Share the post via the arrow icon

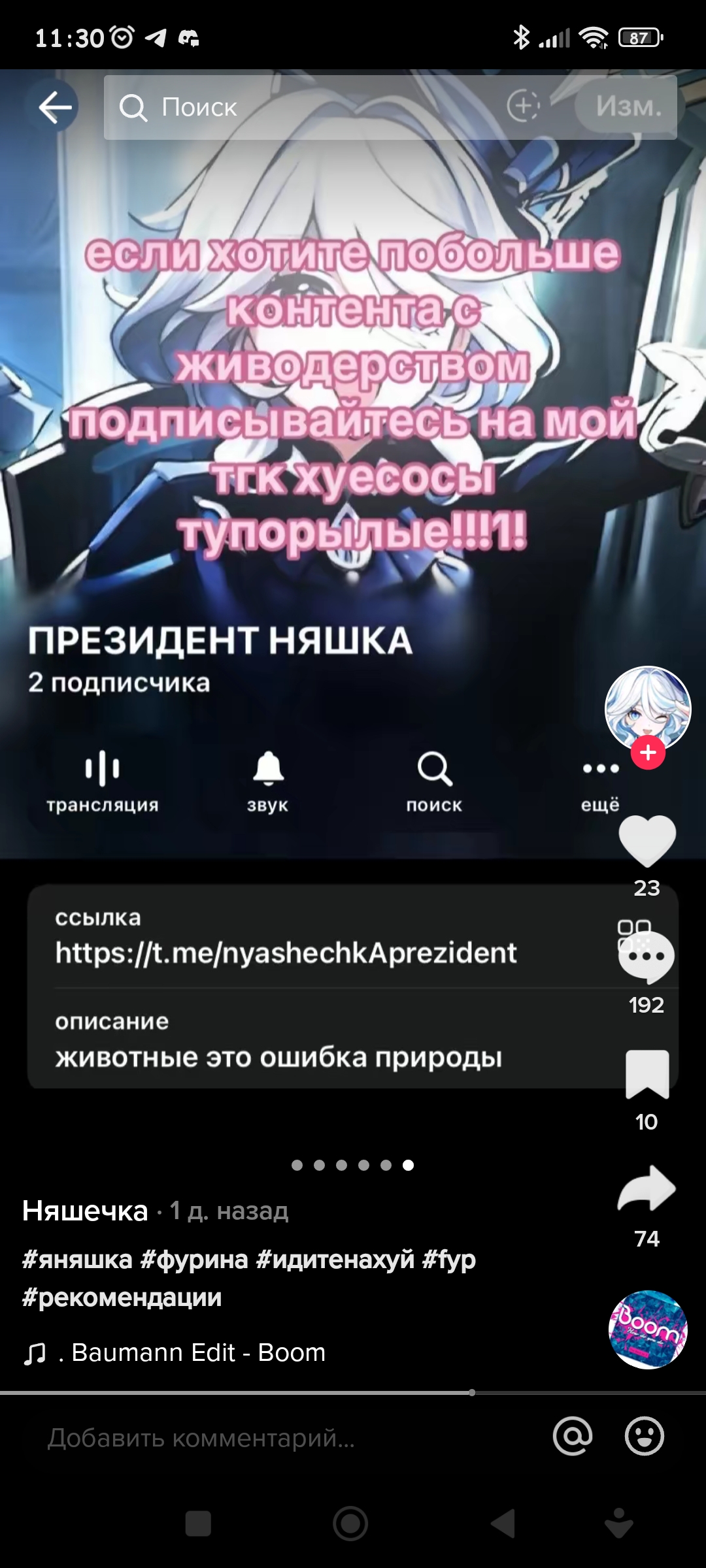click(x=647, y=1189)
